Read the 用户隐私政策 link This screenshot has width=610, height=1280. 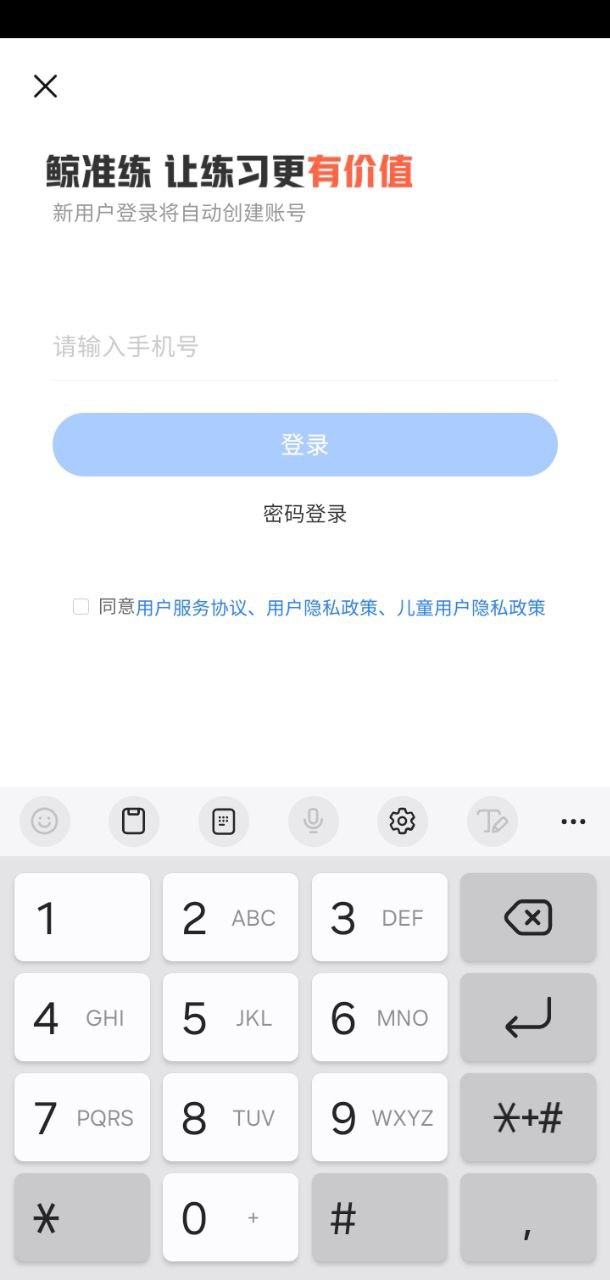point(322,608)
